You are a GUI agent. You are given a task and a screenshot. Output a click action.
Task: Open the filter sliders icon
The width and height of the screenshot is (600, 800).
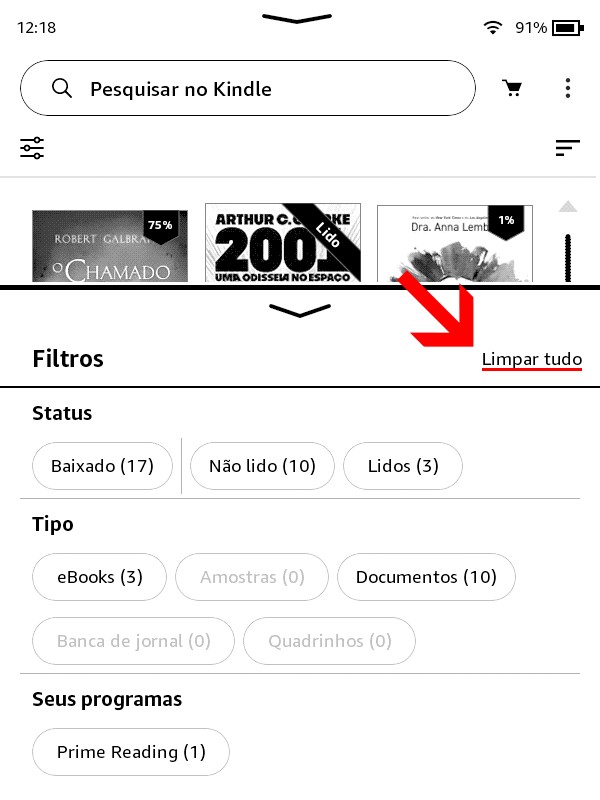[32, 149]
